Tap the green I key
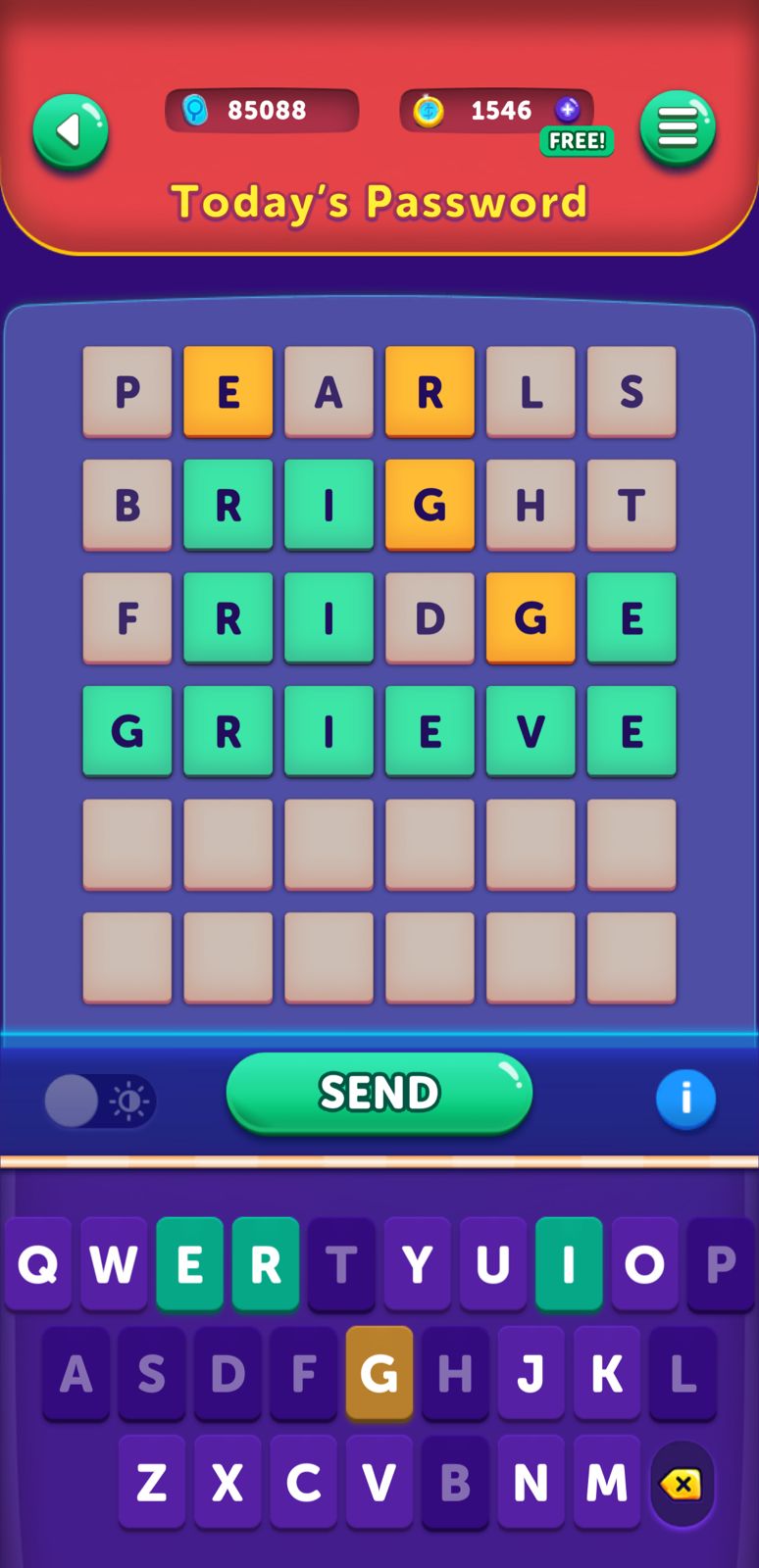This screenshot has height=1568, width=759. pyautogui.click(x=569, y=1264)
